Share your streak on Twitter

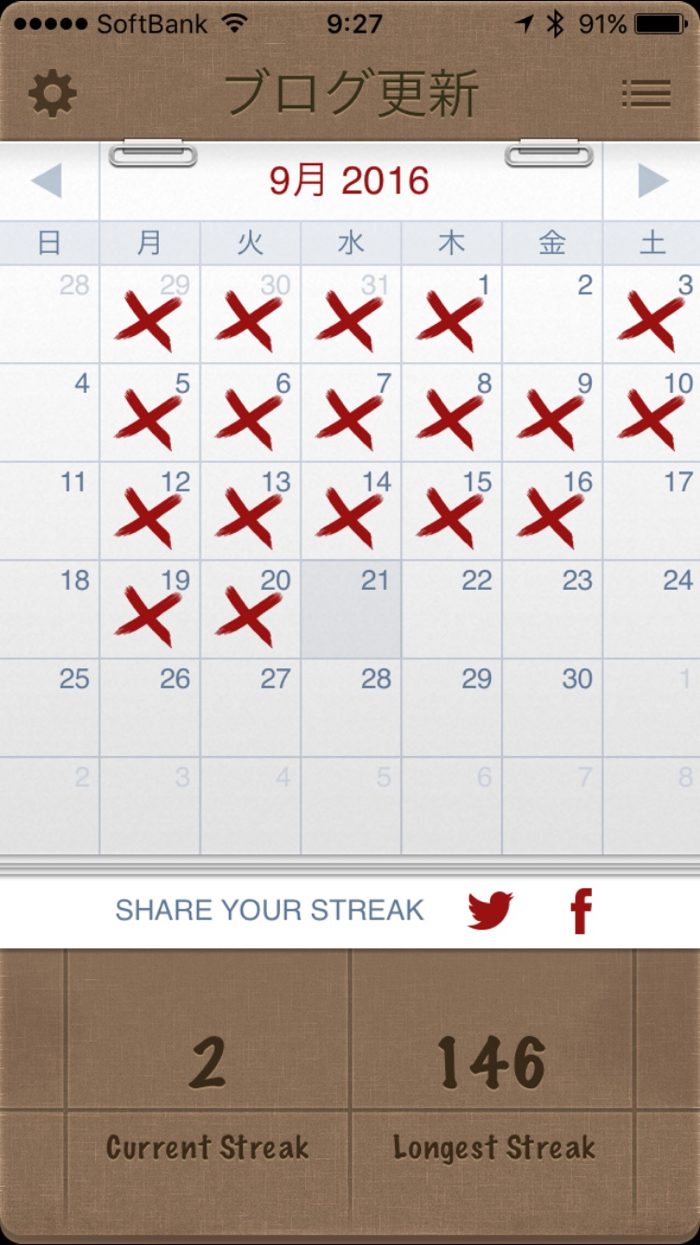490,910
